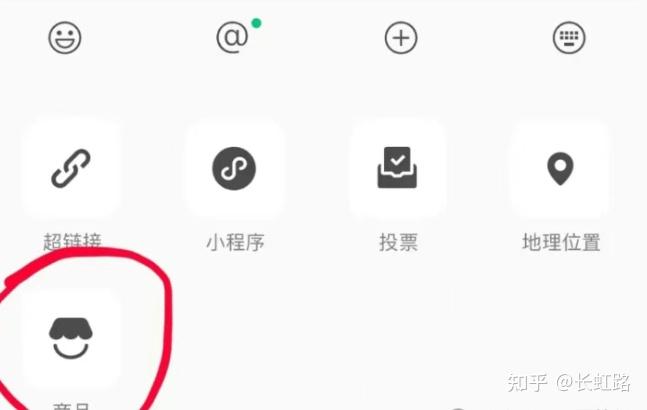Attach a location using 地理位置
Image resolution: width=647 pixels, height=410 pixels.
(560, 170)
